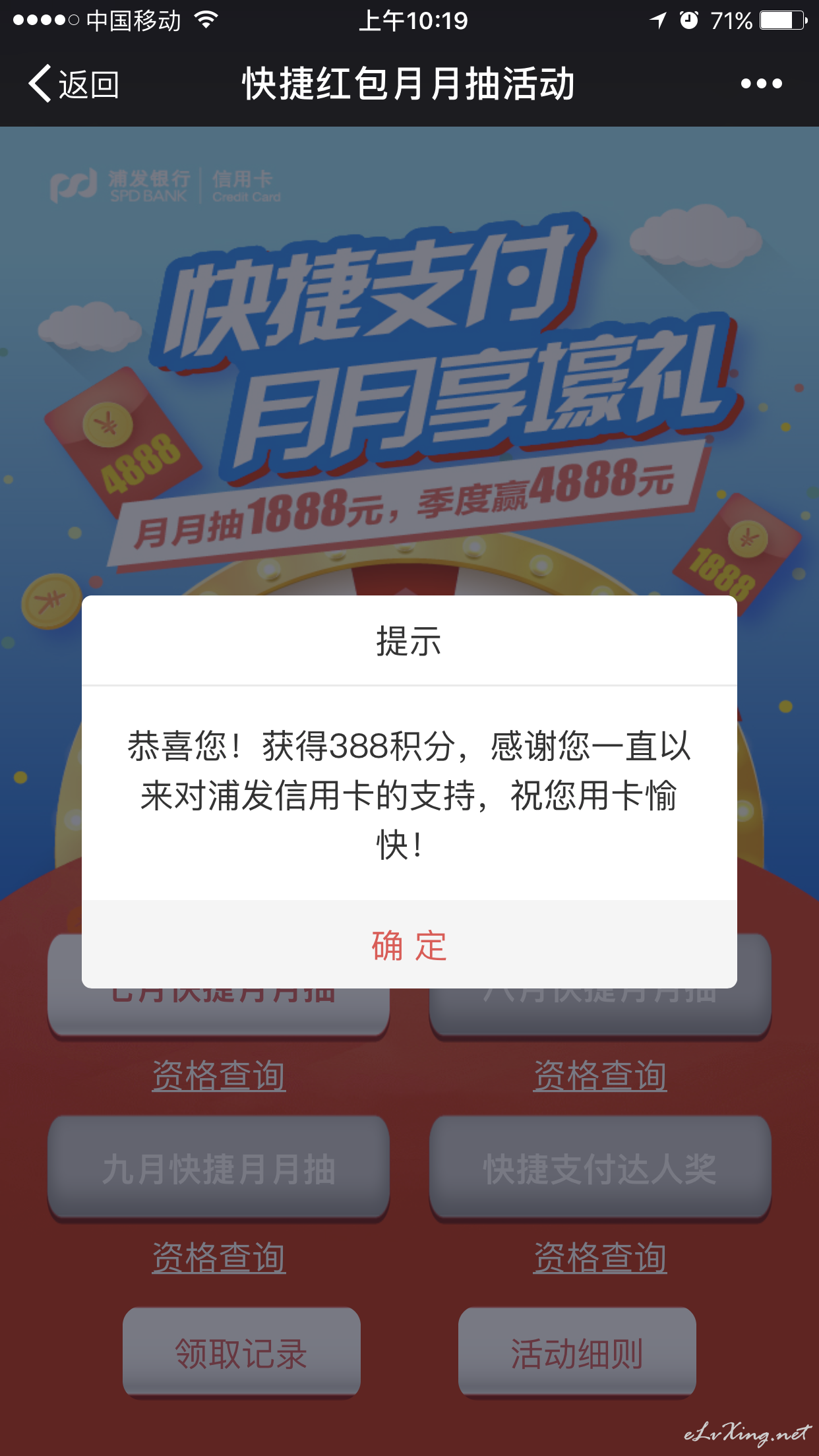Go back with the 返回 arrow
Viewport: 819px width, 1456px height.
tap(73, 84)
